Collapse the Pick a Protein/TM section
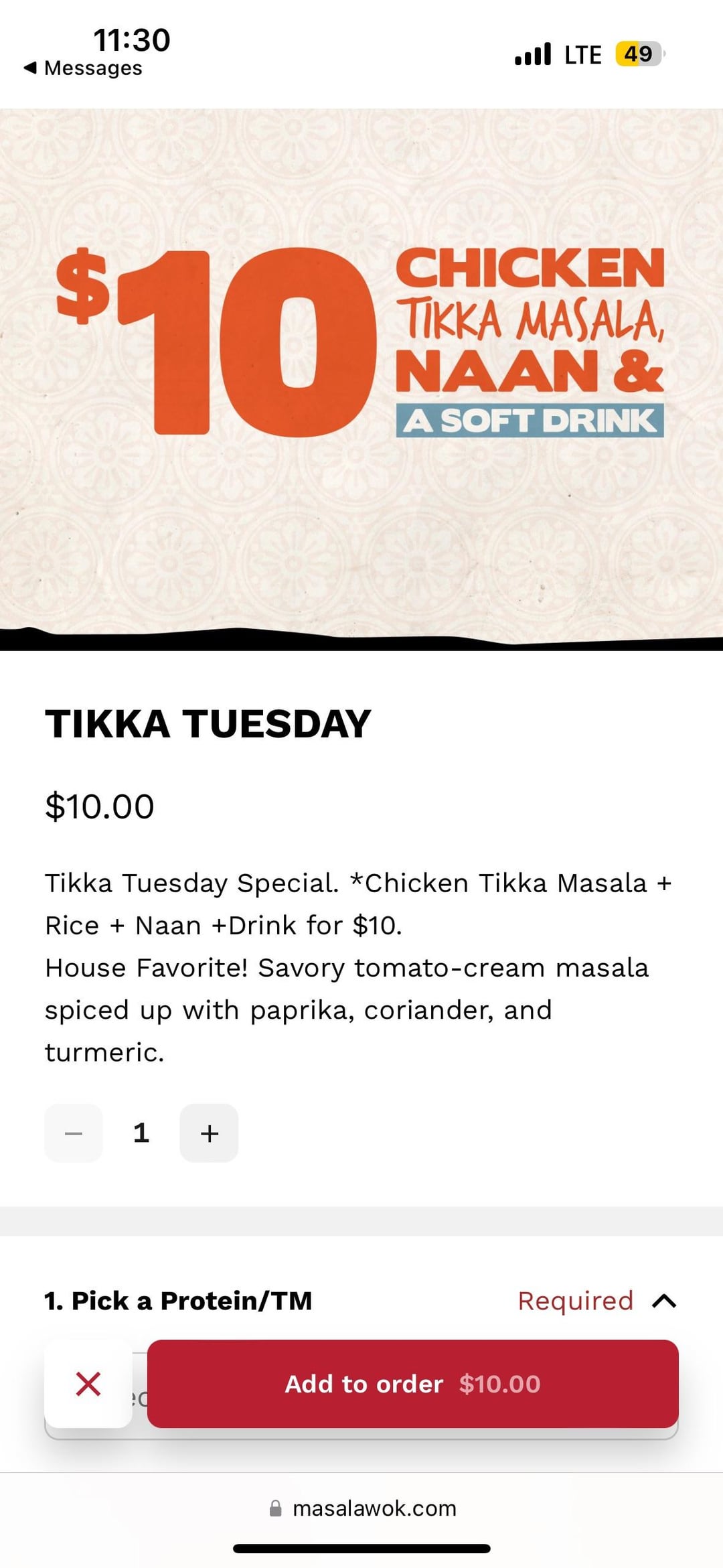723x1568 pixels. (663, 1301)
